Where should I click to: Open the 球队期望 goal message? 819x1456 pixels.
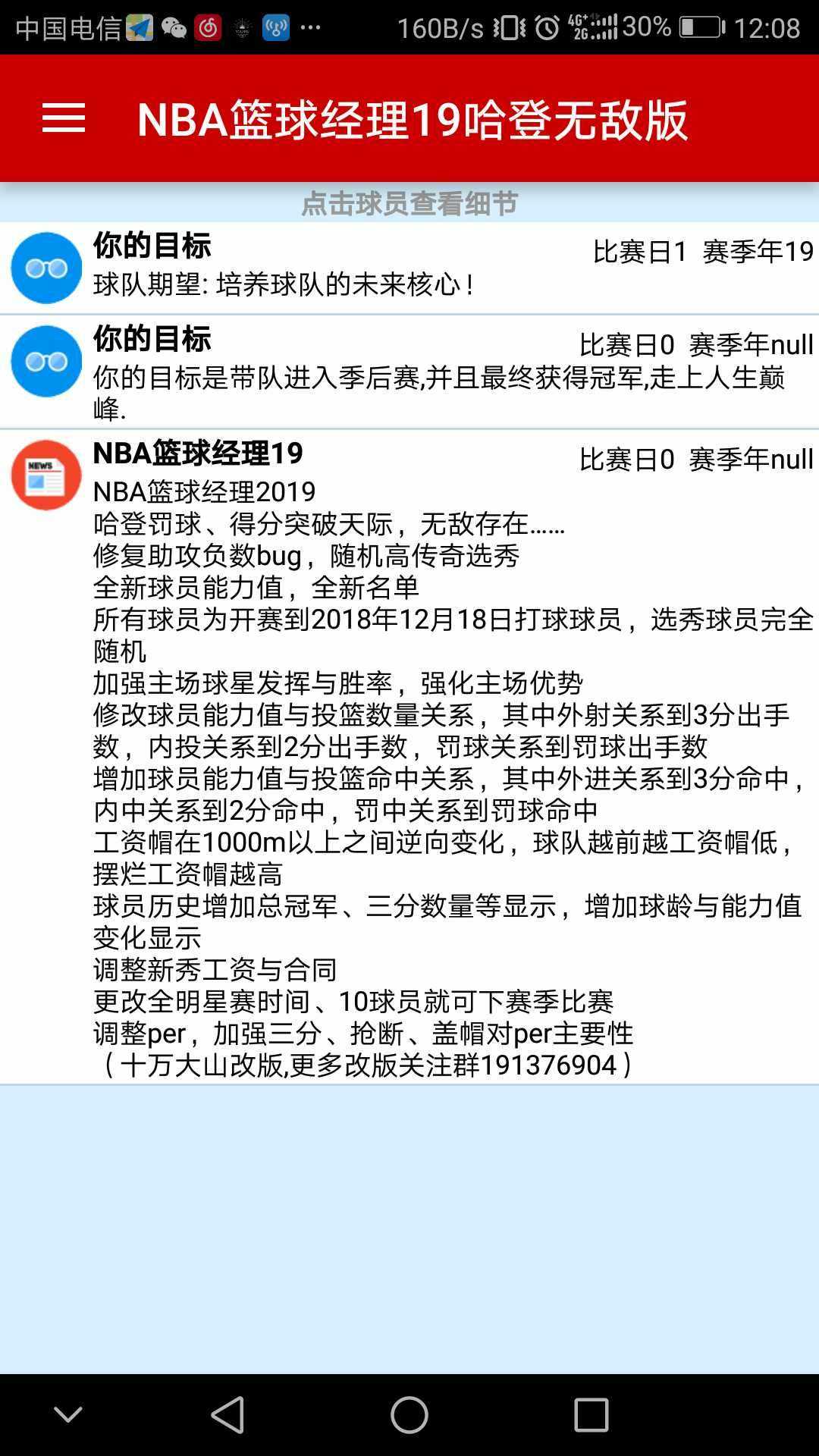(x=409, y=268)
